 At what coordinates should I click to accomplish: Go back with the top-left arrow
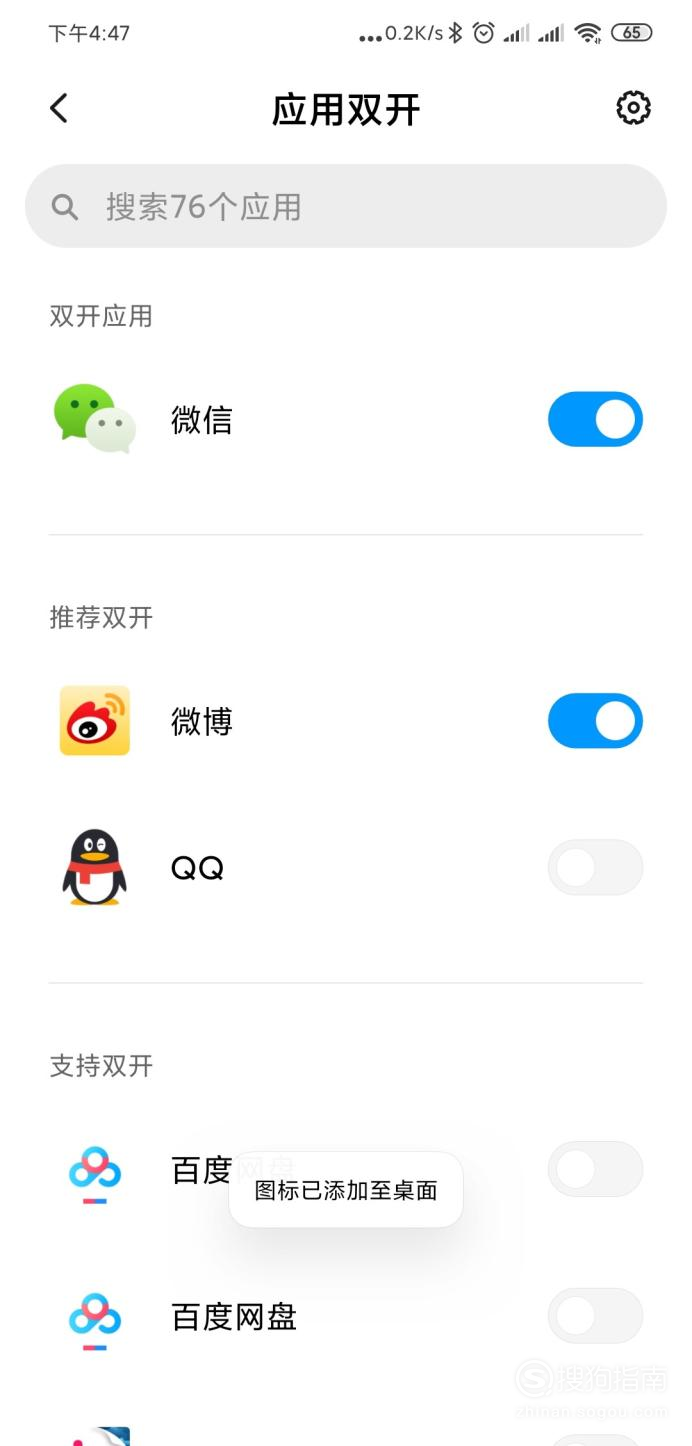(x=59, y=108)
